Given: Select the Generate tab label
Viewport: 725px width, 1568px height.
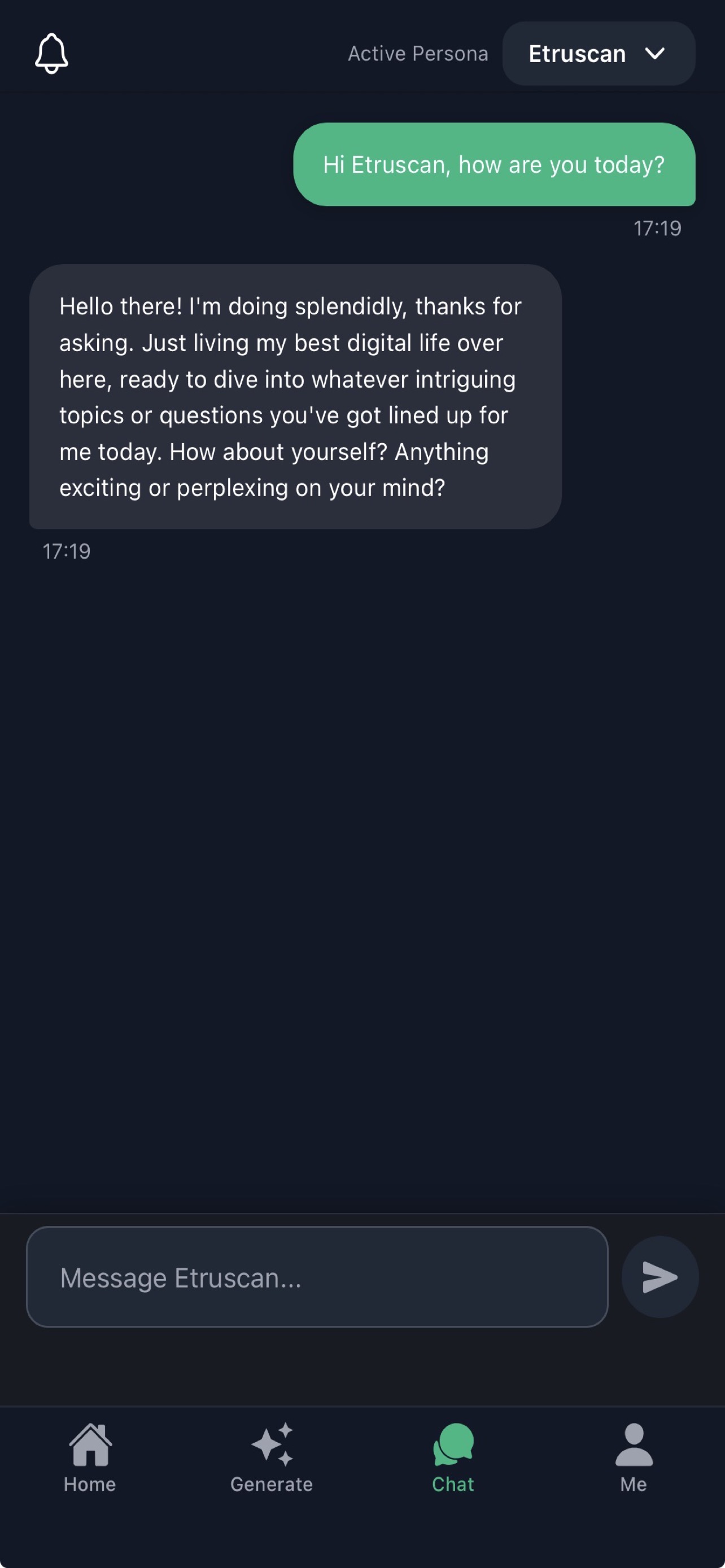Looking at the screenshot, I should click(271, 1483).
